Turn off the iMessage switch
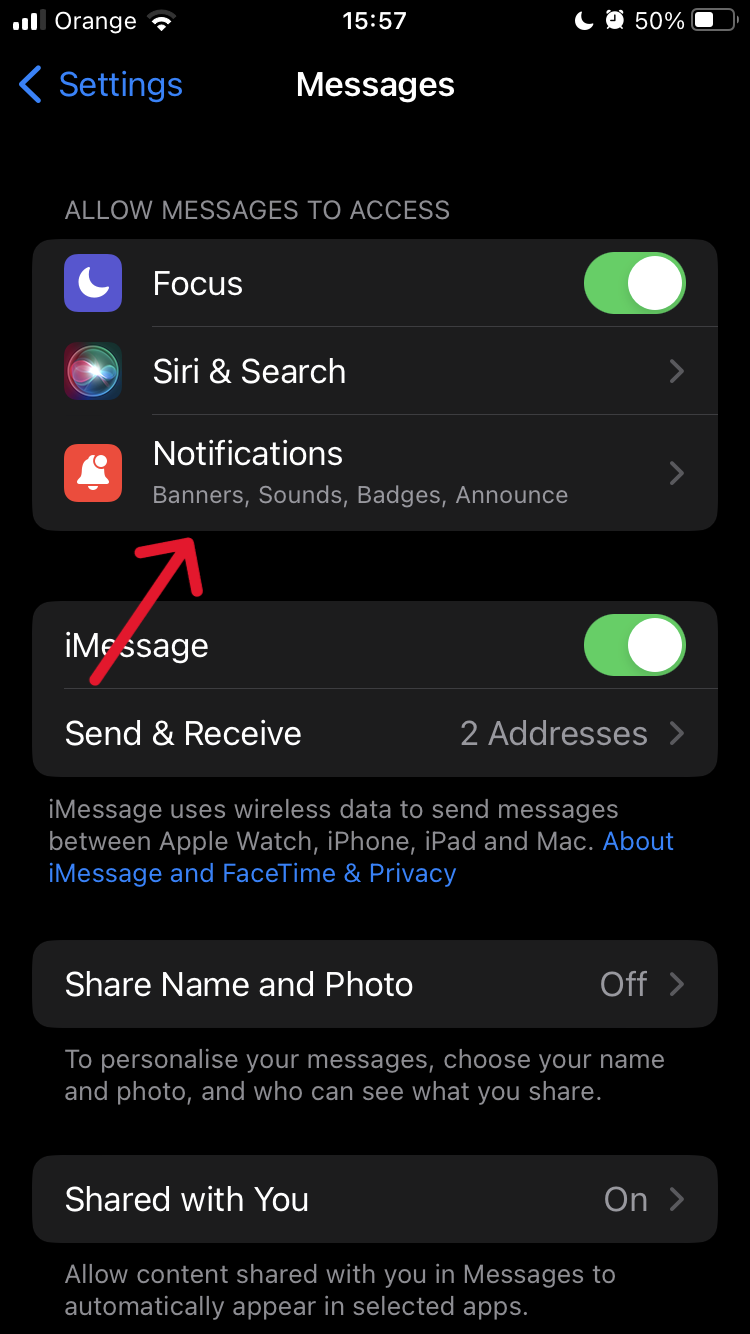Viewport: 750px width, 1334px height. point(634,645)
